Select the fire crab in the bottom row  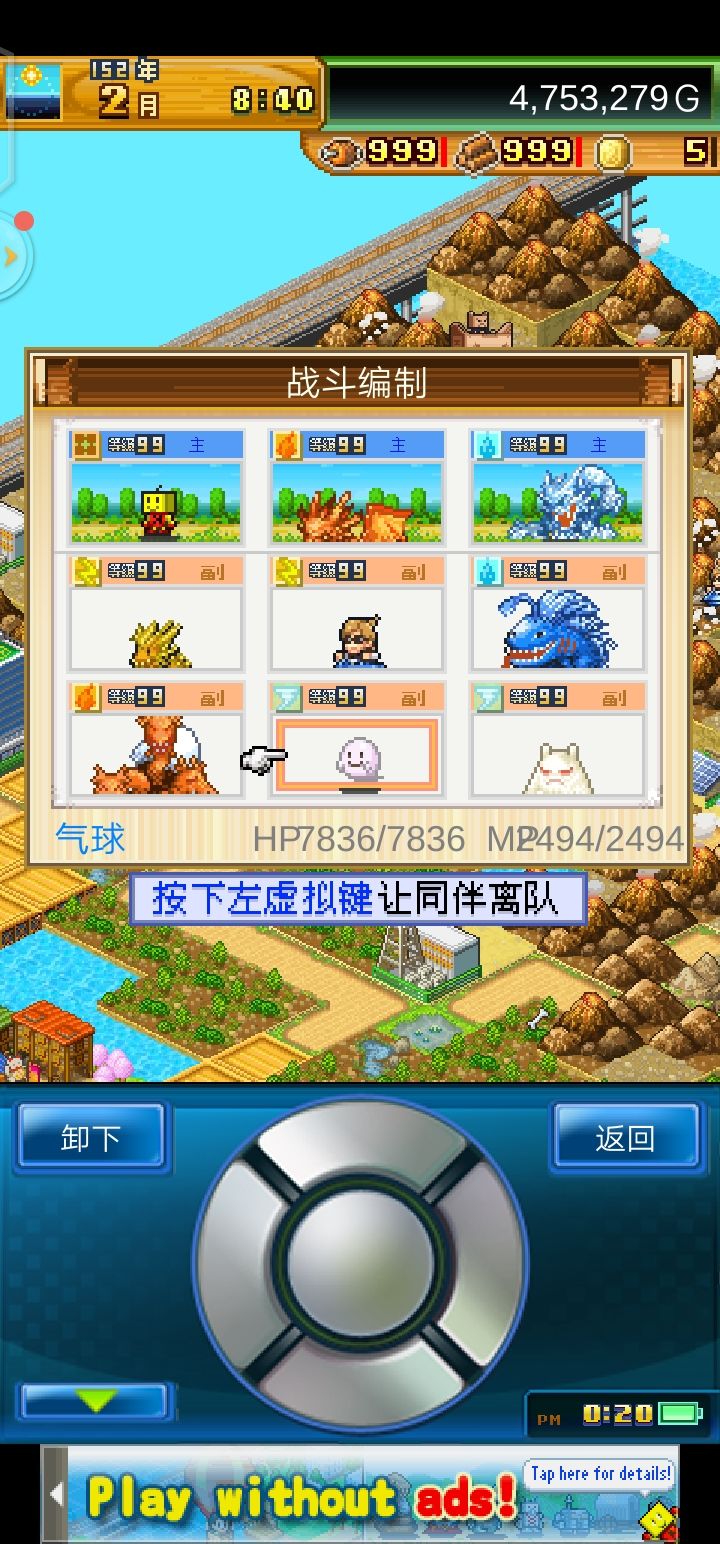tap(155, 755)
